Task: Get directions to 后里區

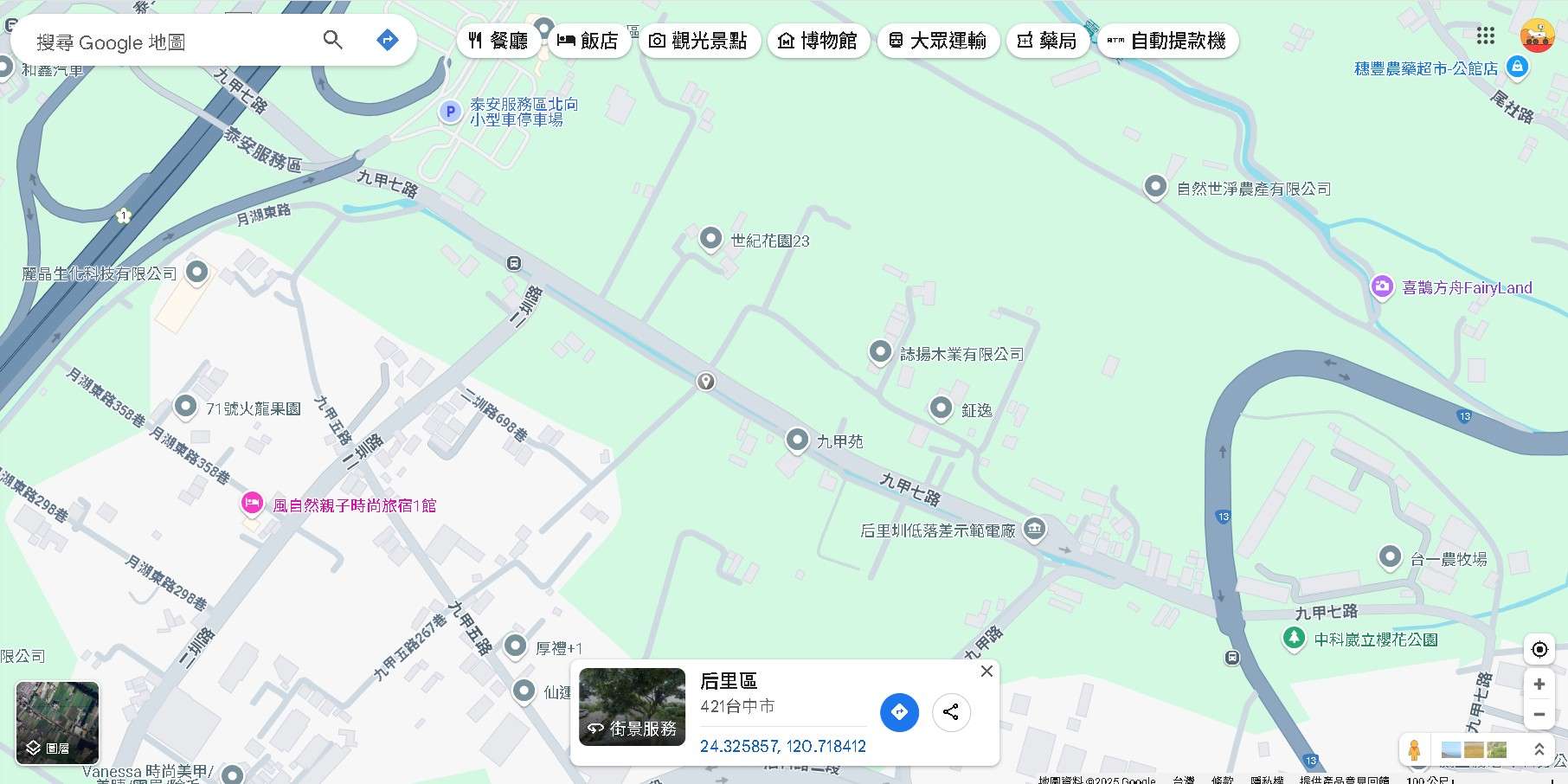Action: (x=899, y=712)
